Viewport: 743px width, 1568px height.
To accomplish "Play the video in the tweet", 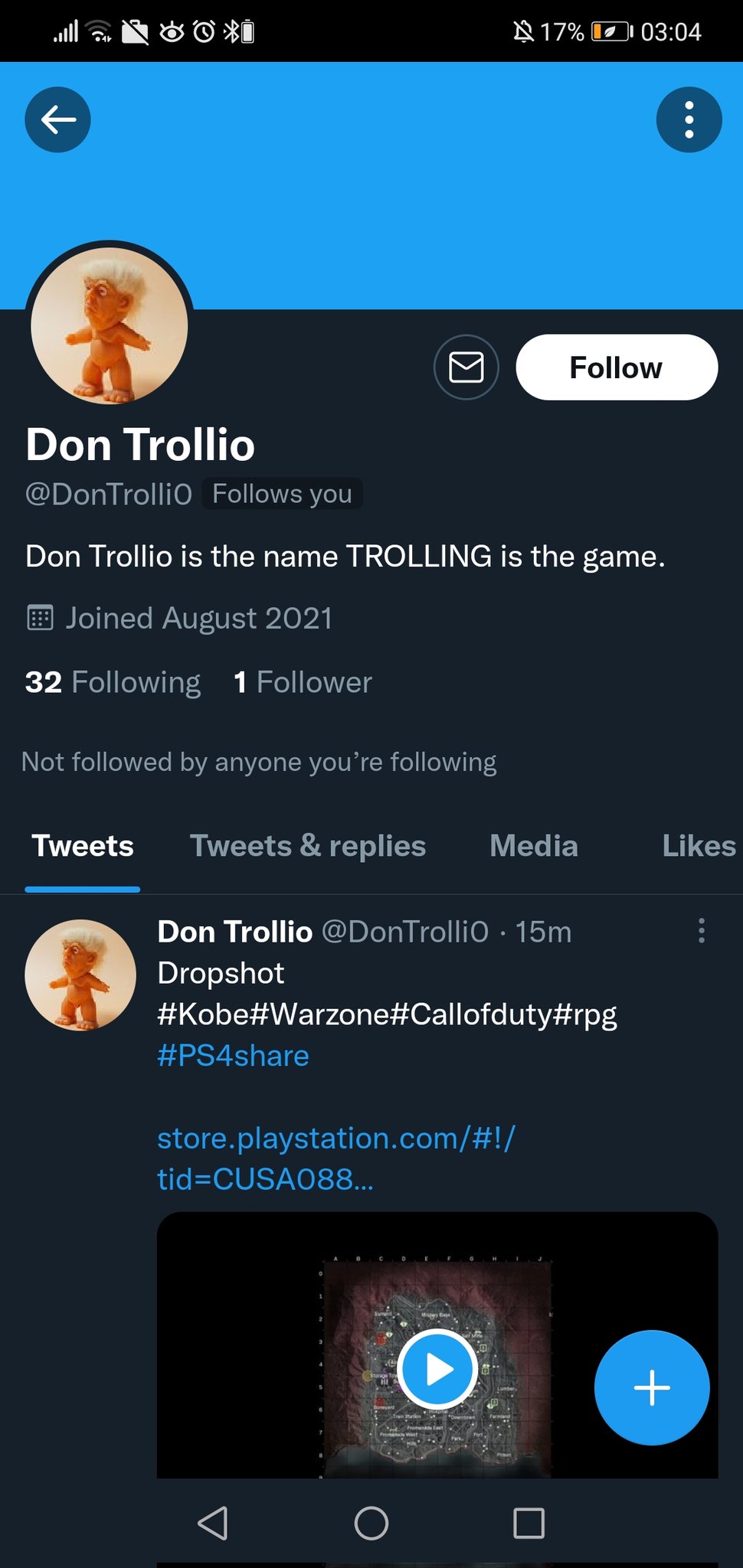I will click(x=437, y=1369).
